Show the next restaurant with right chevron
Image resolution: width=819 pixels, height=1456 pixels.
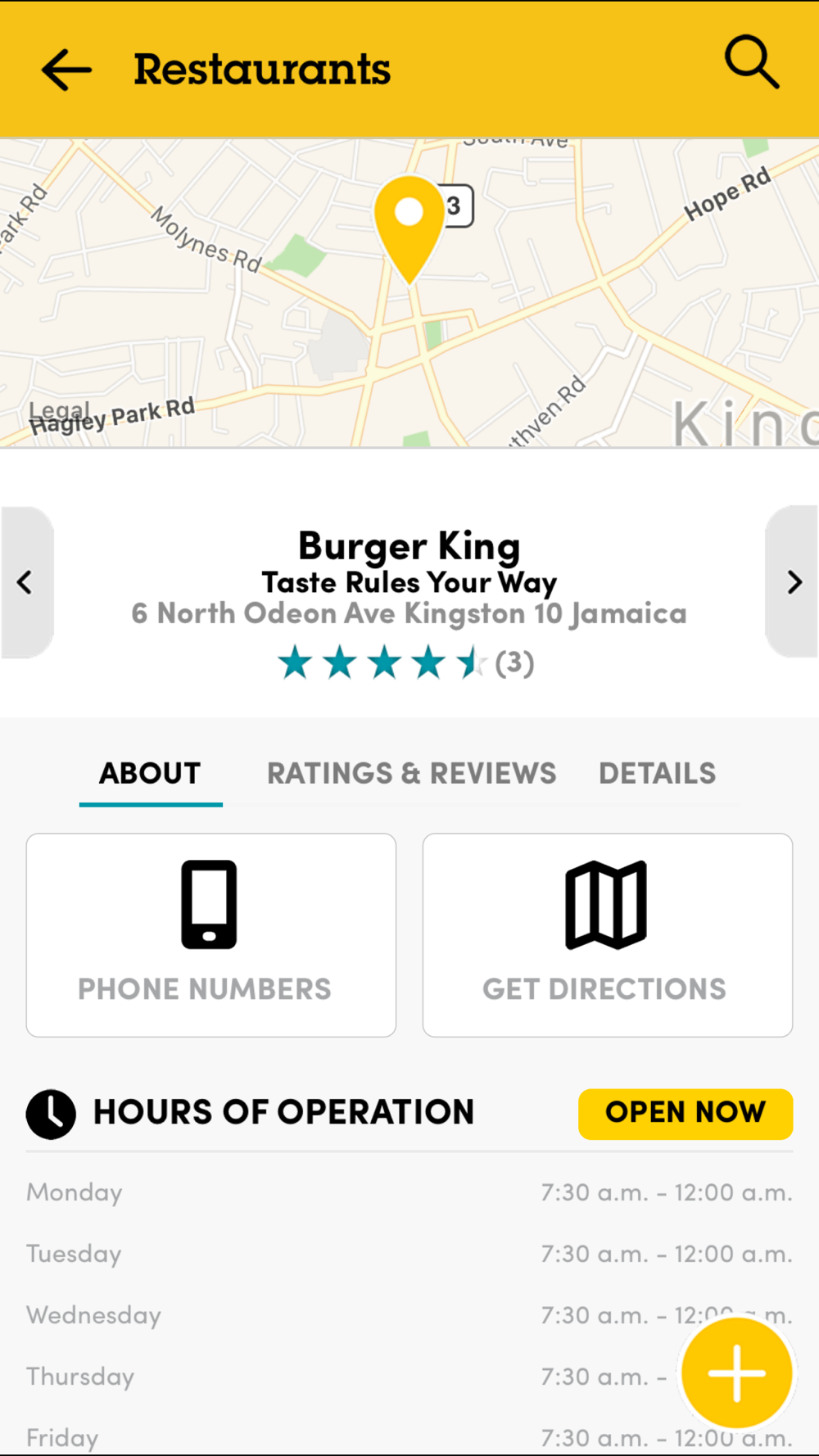793,582
